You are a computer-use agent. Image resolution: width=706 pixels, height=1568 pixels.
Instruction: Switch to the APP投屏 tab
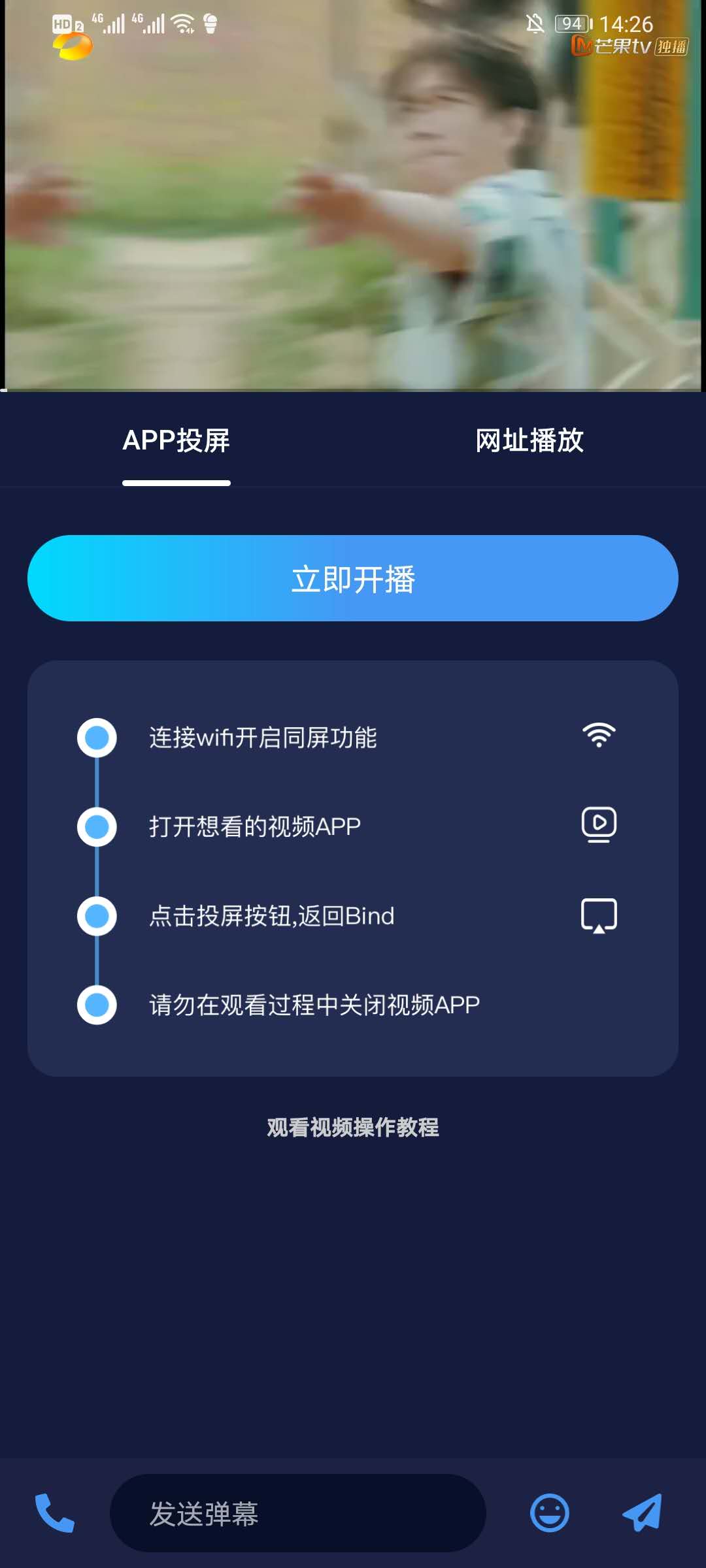click(176, 441)
